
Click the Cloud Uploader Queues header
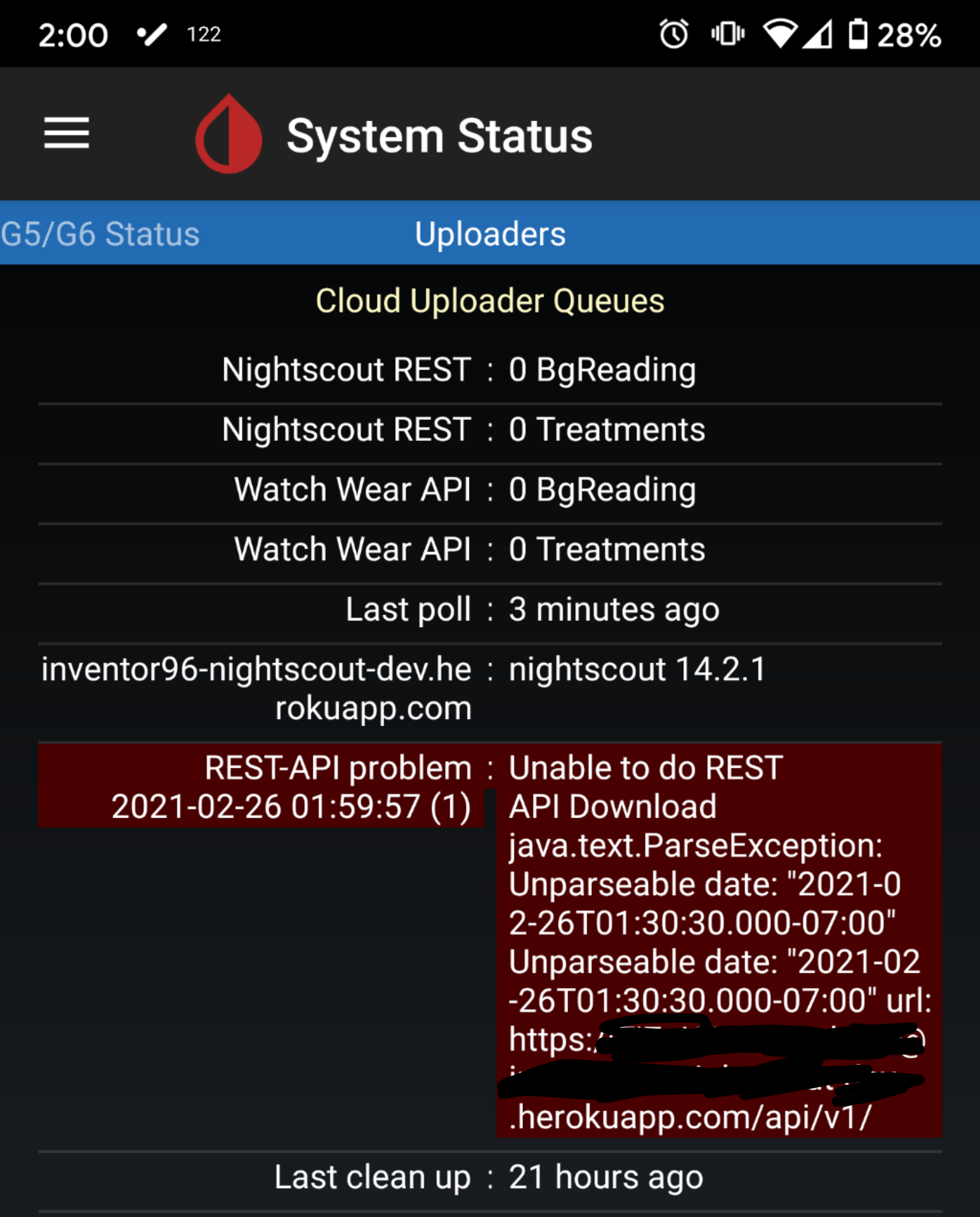click(490, 300)
